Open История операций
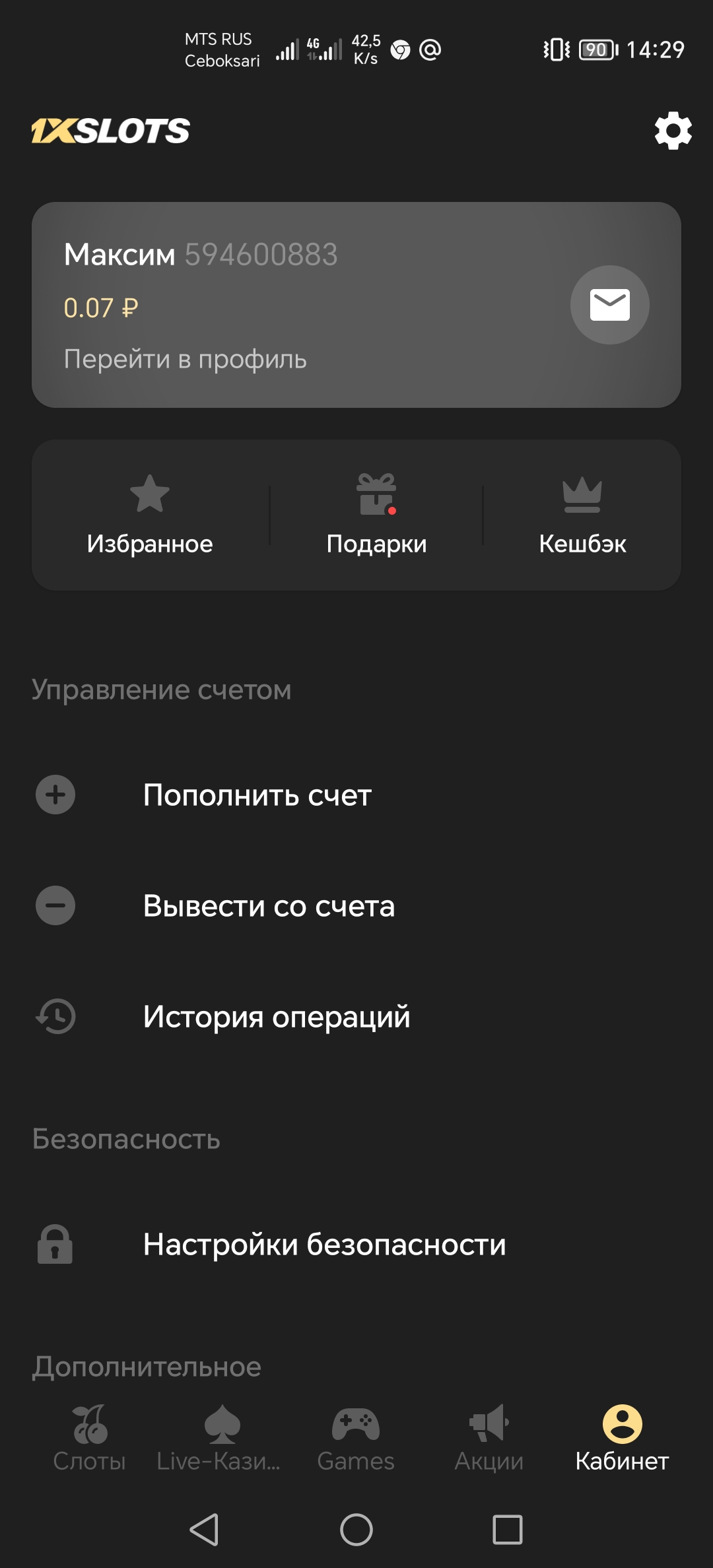The image size is (713, 1568). 277,1017
